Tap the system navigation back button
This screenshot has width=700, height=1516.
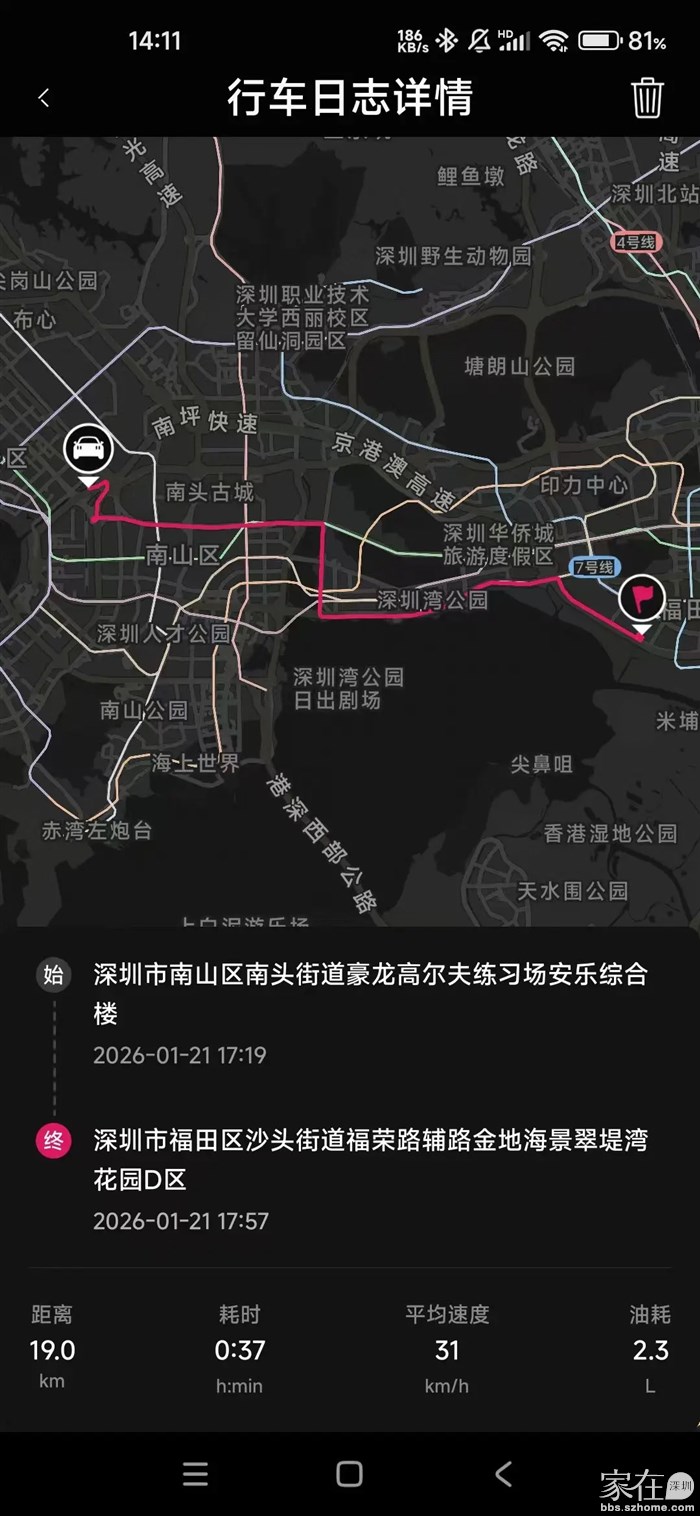coord(504,1472)
